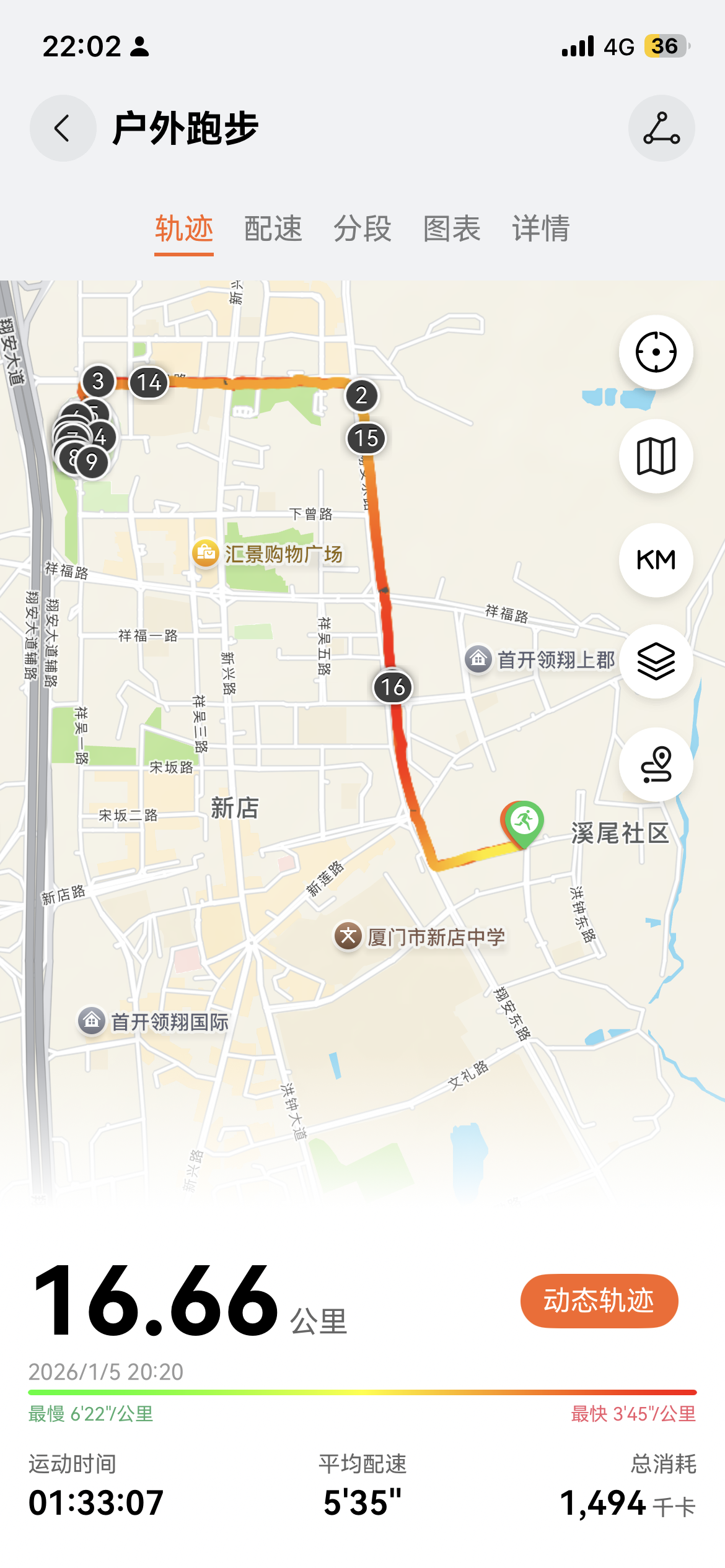The height and width of the screenshot is (1568, 725).
Task: Play the 动态轨迹 animation
Action: [599, 1300]
